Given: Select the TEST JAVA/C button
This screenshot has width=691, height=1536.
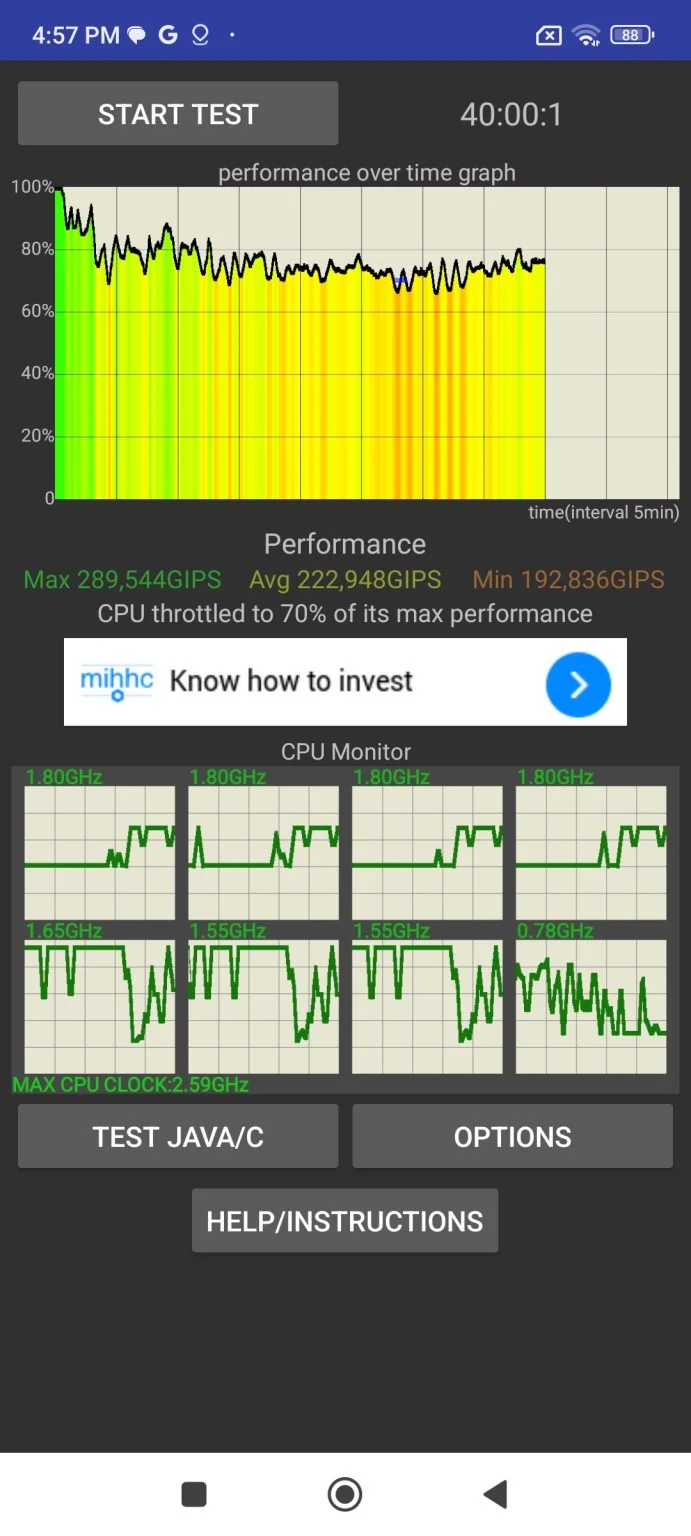Looking at the screenshot, I should [x=178, y=1137].
